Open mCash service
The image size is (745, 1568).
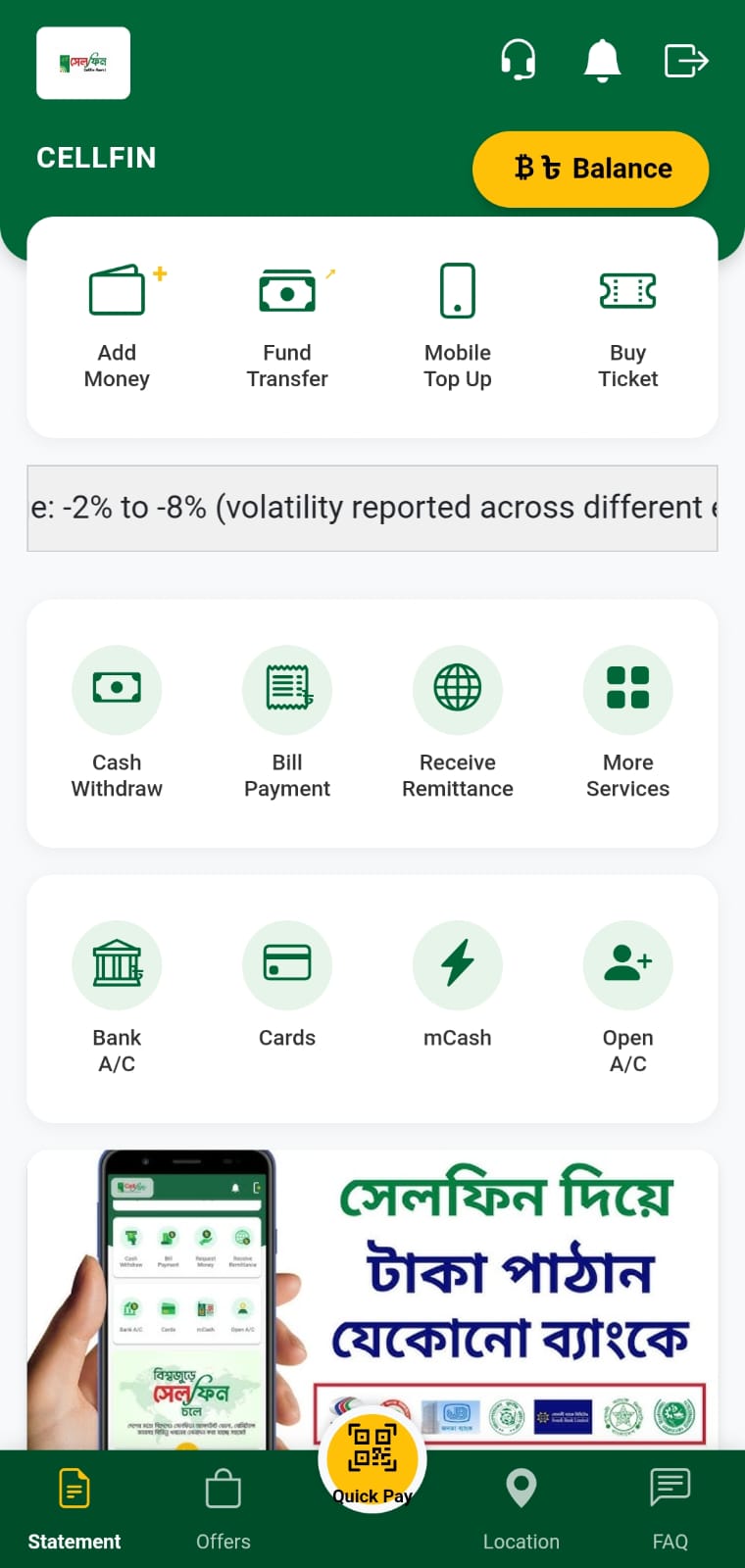[458, 985]
